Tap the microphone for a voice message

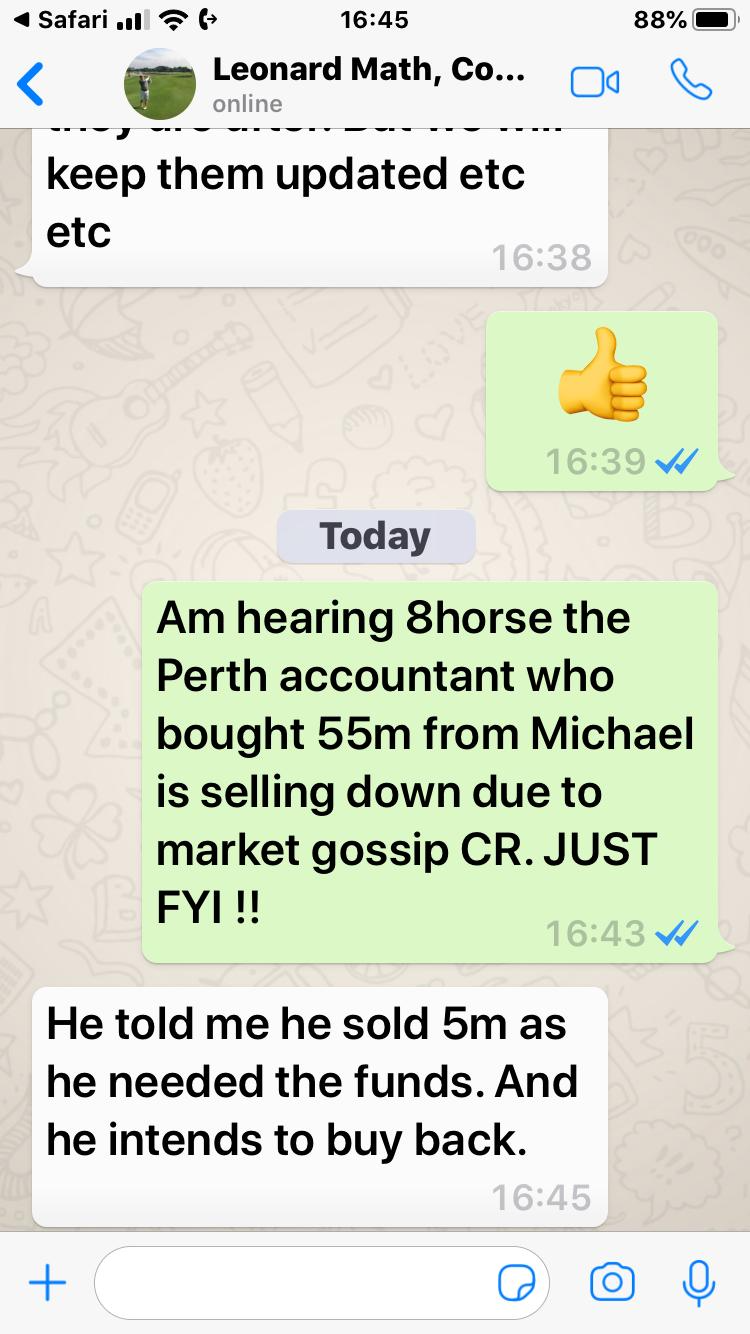coord(697,1283)
